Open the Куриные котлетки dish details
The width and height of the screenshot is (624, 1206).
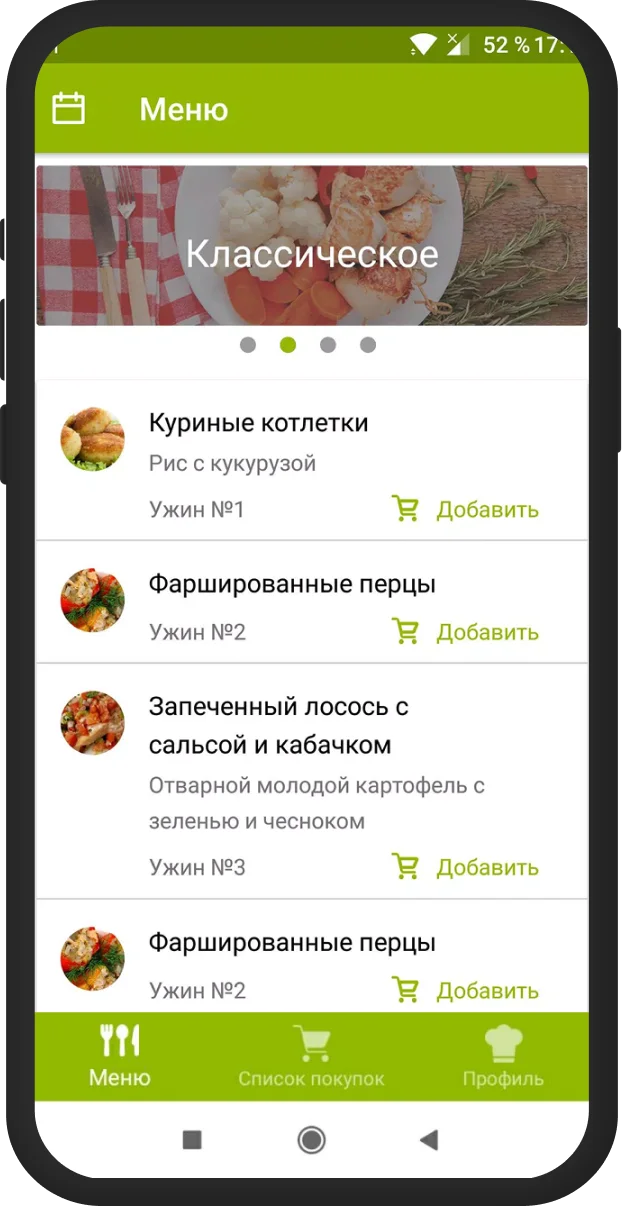point(258,423)
